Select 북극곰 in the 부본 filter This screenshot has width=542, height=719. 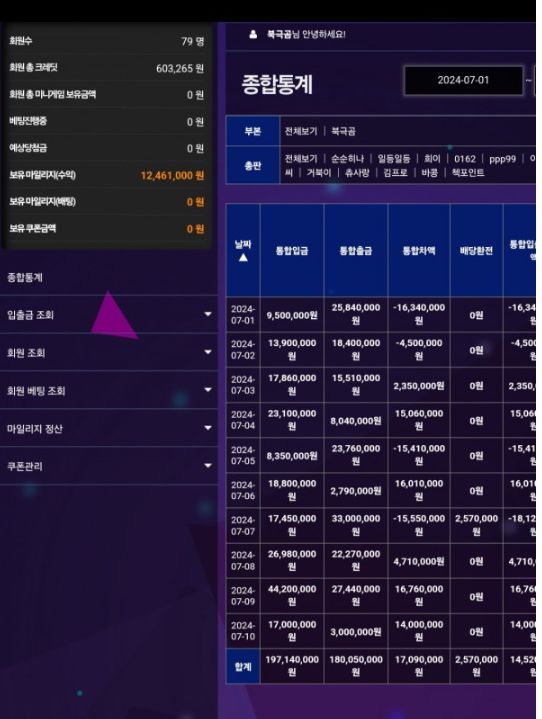[343, 132]
